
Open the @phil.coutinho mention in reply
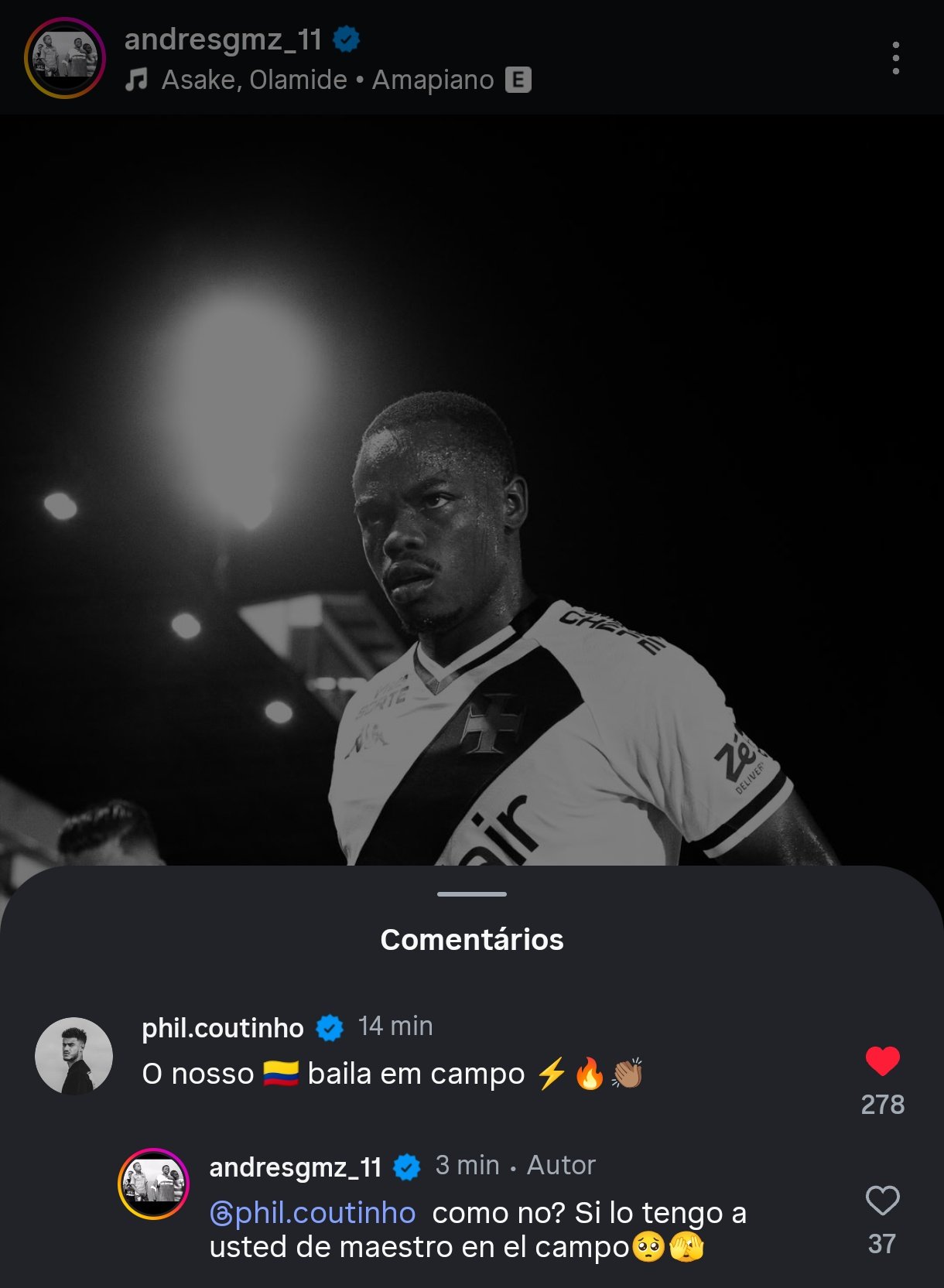click(x=313, y=1213)
